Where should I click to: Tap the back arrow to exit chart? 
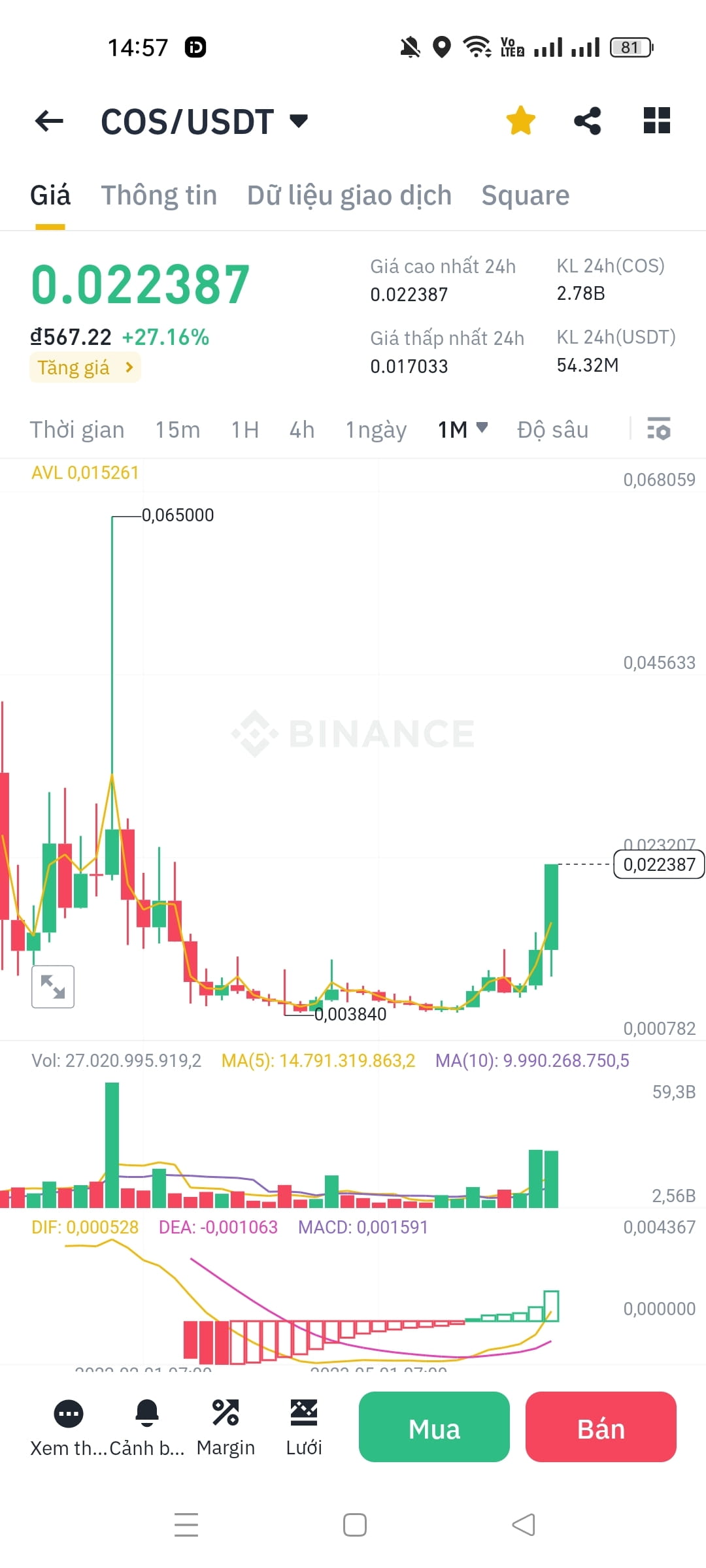[48, 120]
